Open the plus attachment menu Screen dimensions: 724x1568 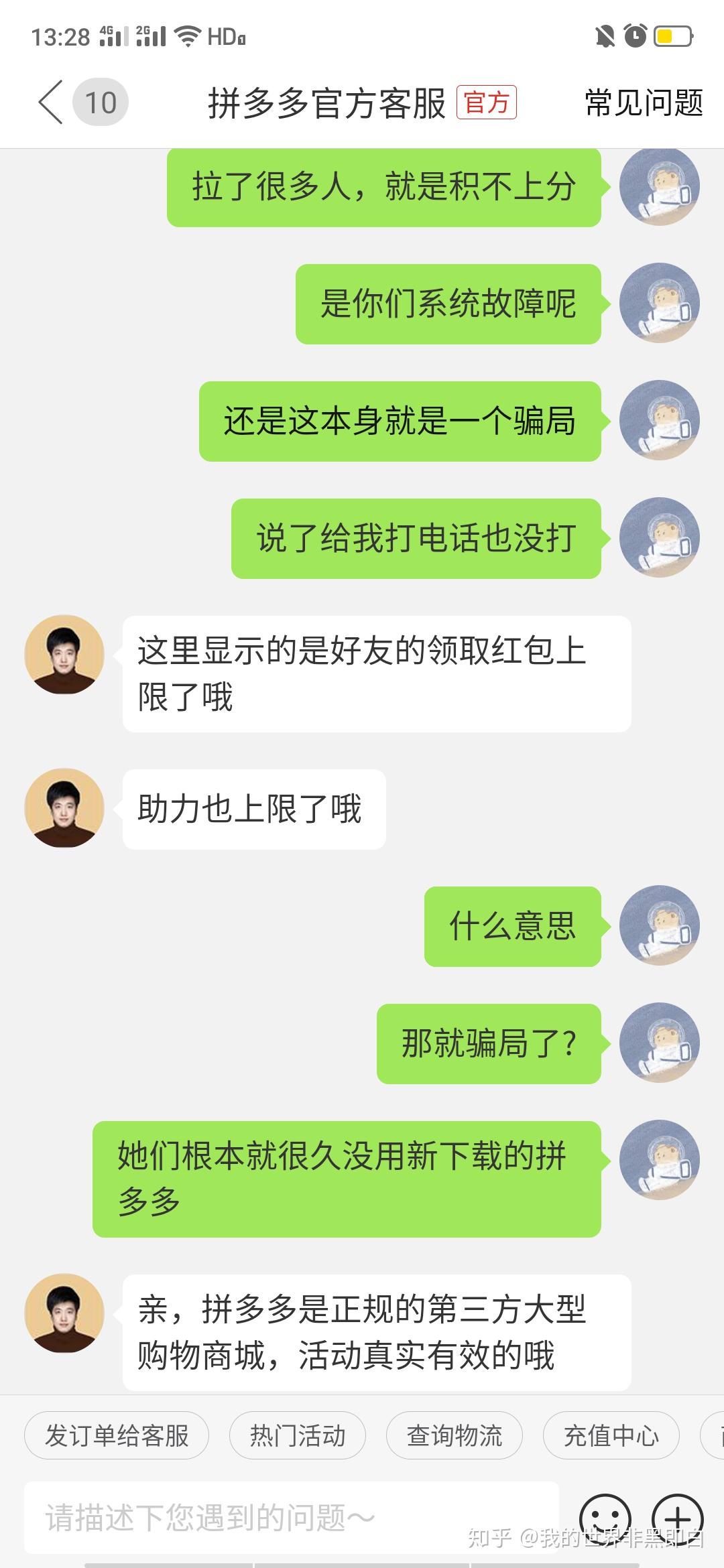click(678, 1518)
